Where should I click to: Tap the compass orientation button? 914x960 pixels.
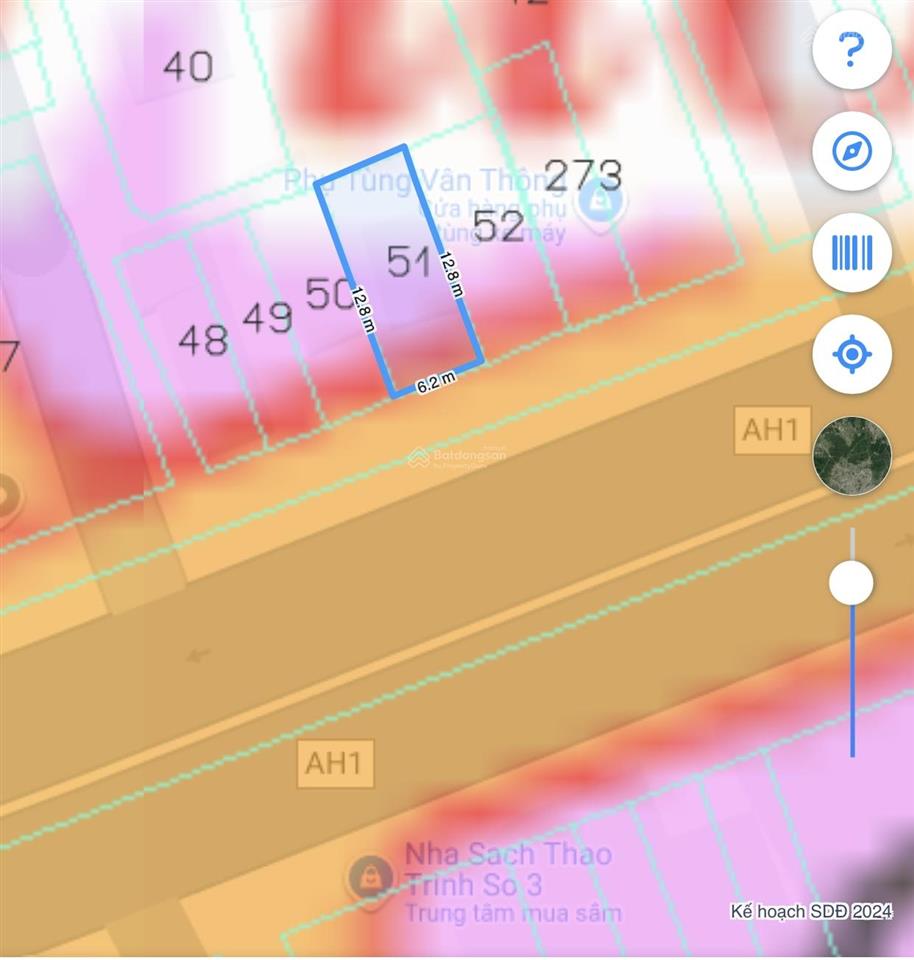coord(851,152)
